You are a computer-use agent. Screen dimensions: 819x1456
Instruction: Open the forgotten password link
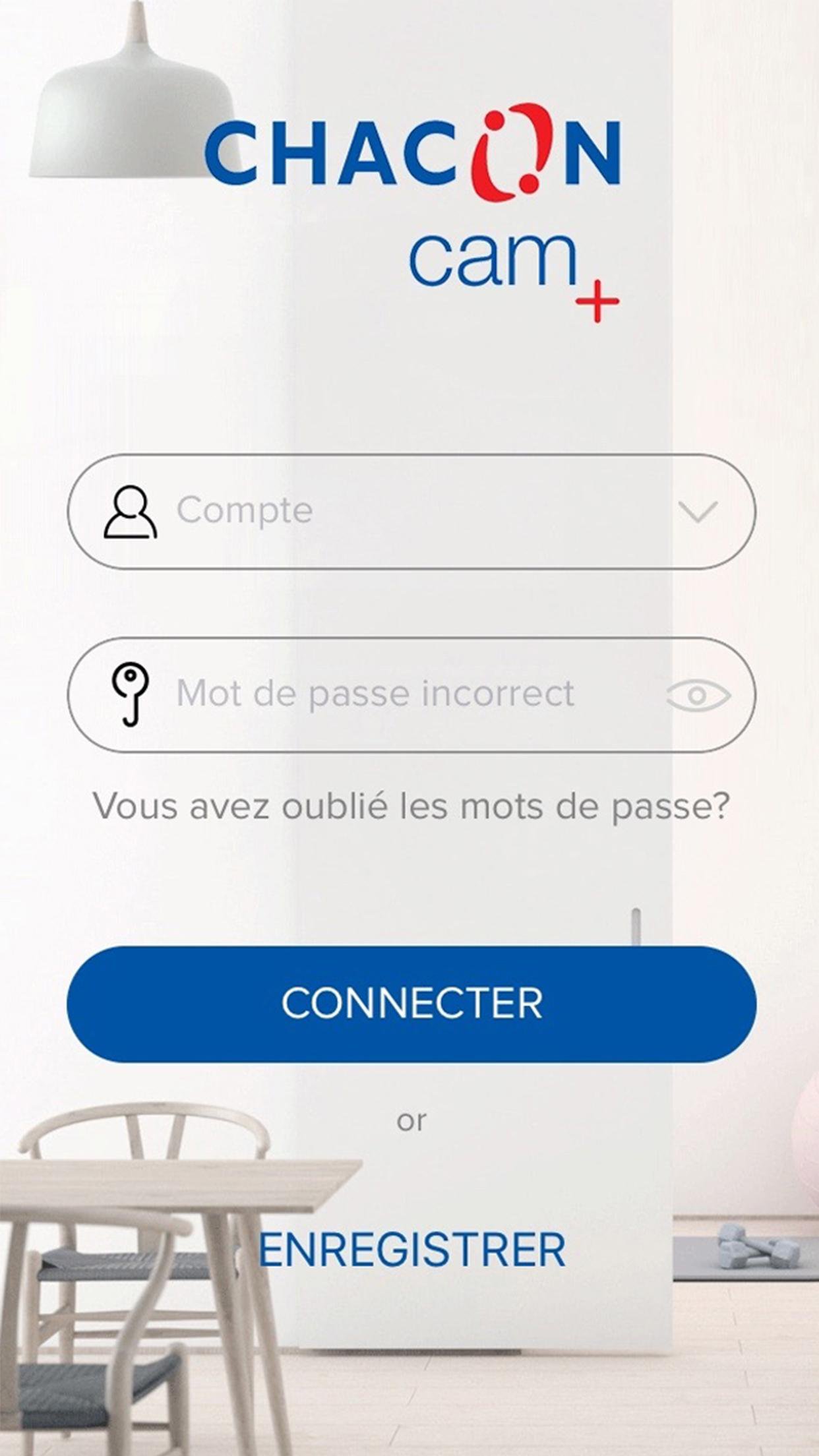411,806
